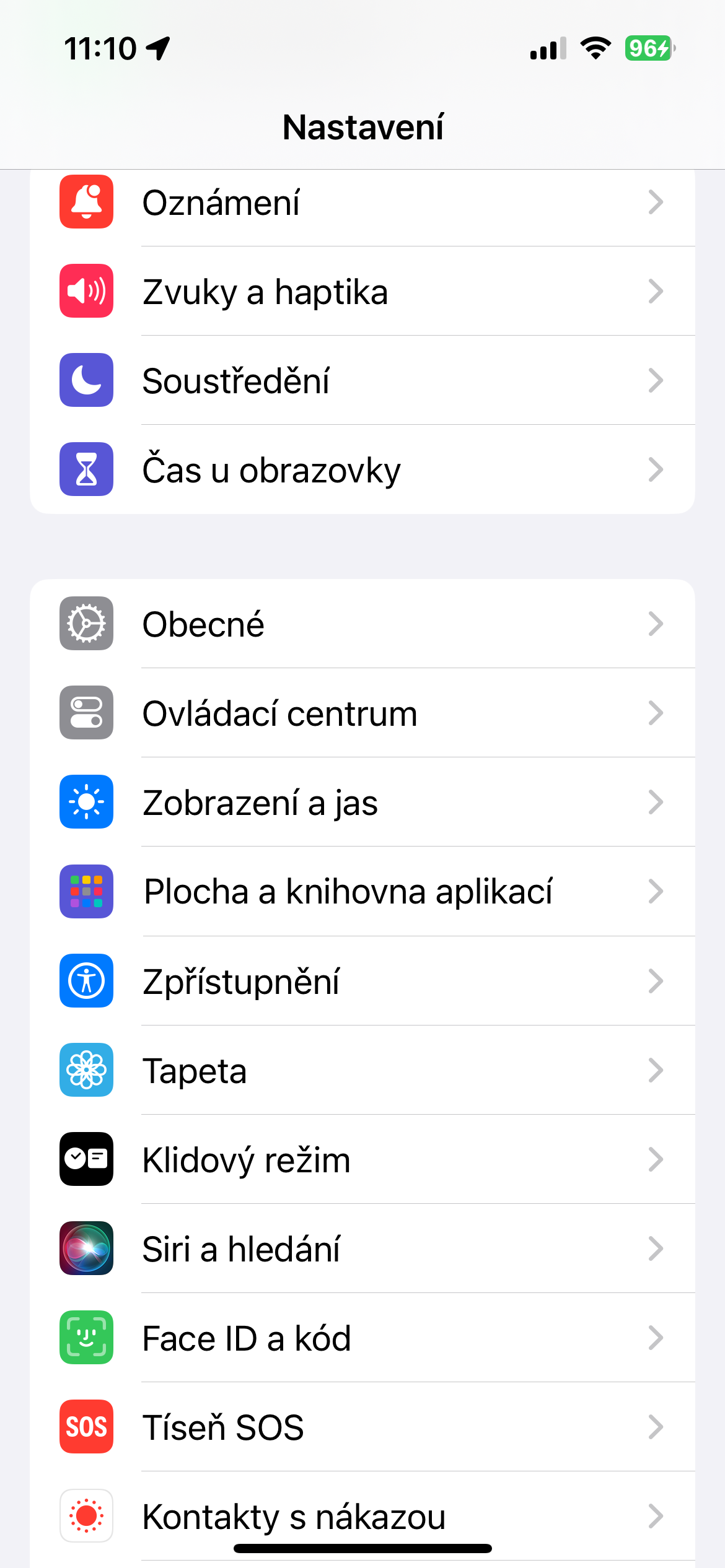Viewport: 725px width, 1568px height.
Task: Go to Zvuky a haptika
Action: point(362,292)
